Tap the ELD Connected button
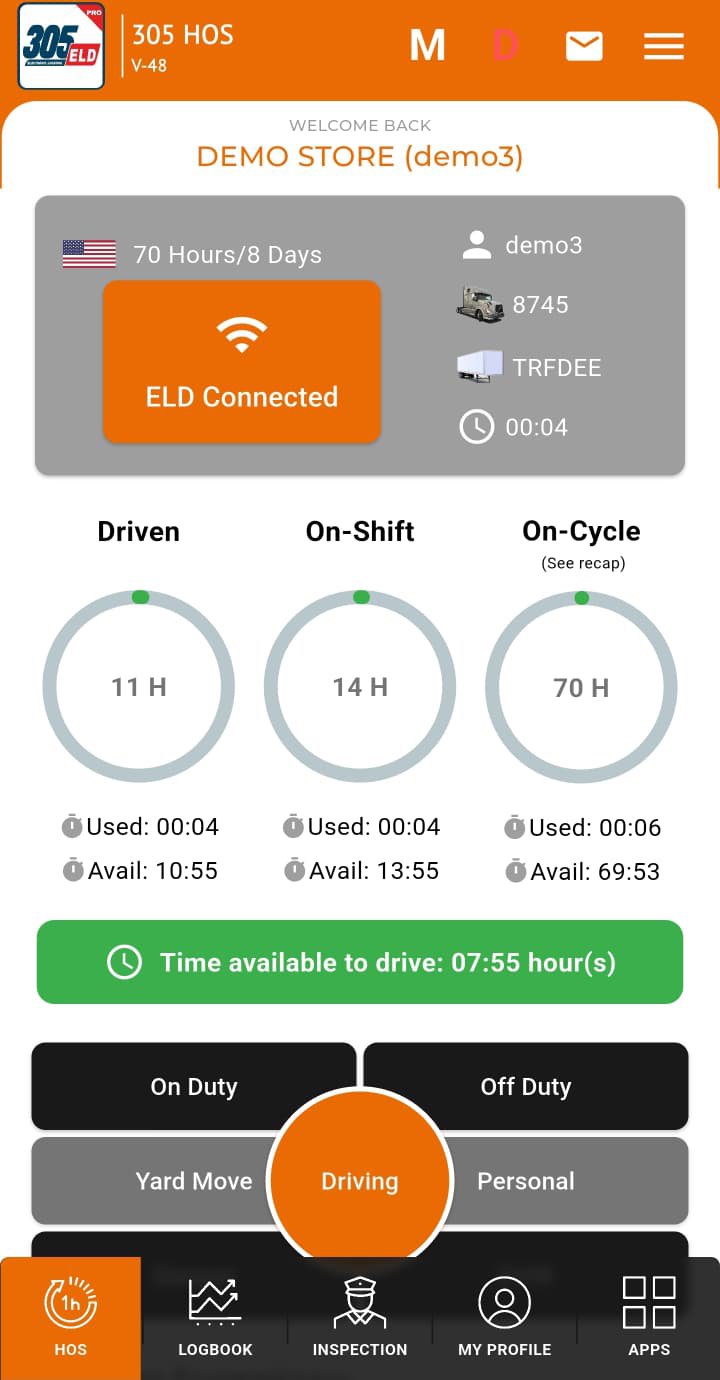This screenshot has width=720, height=1380. pyautogui.click(x=242, y=362)
